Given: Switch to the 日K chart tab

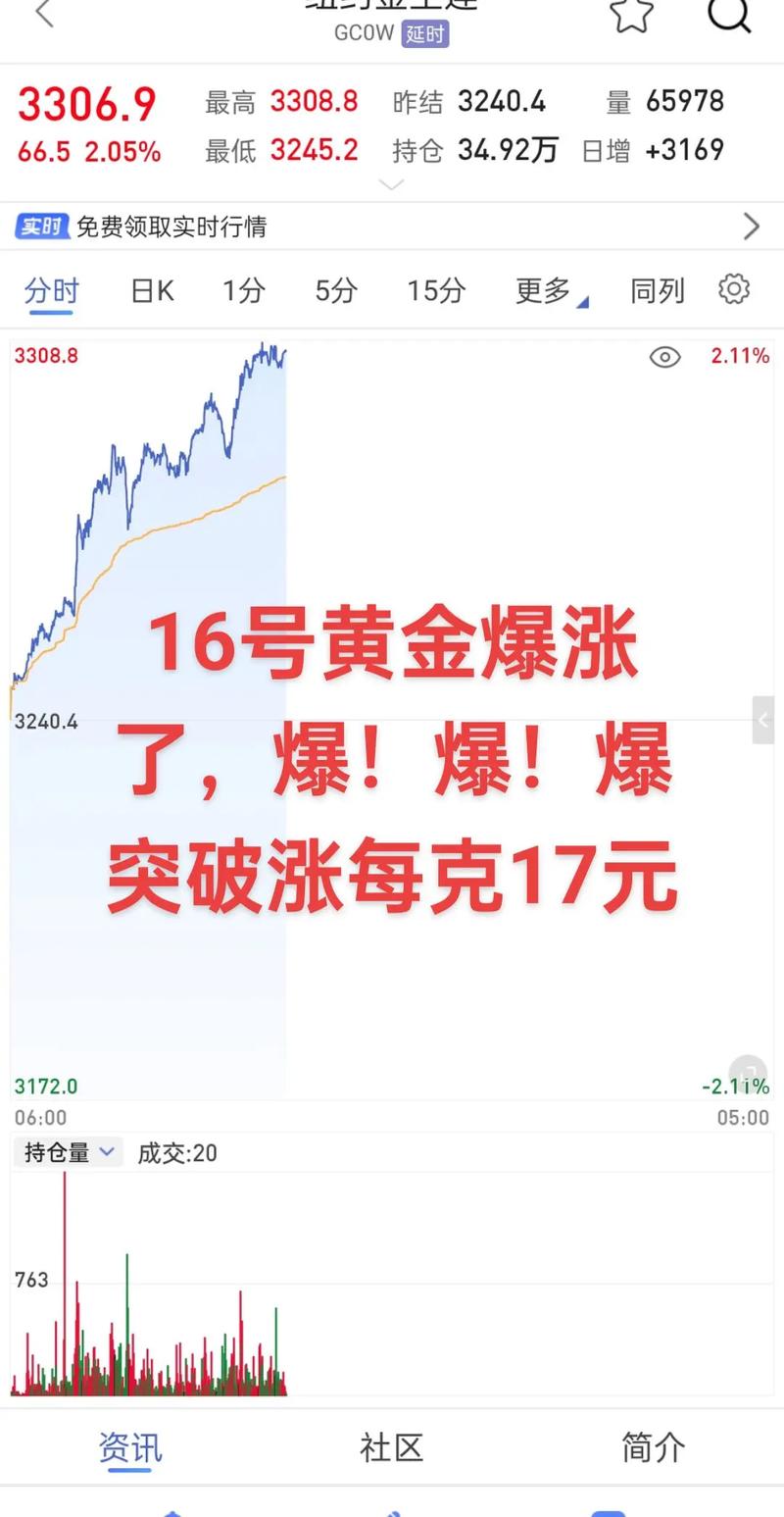Looking at the screenshot, I should (x=152, y=291).
